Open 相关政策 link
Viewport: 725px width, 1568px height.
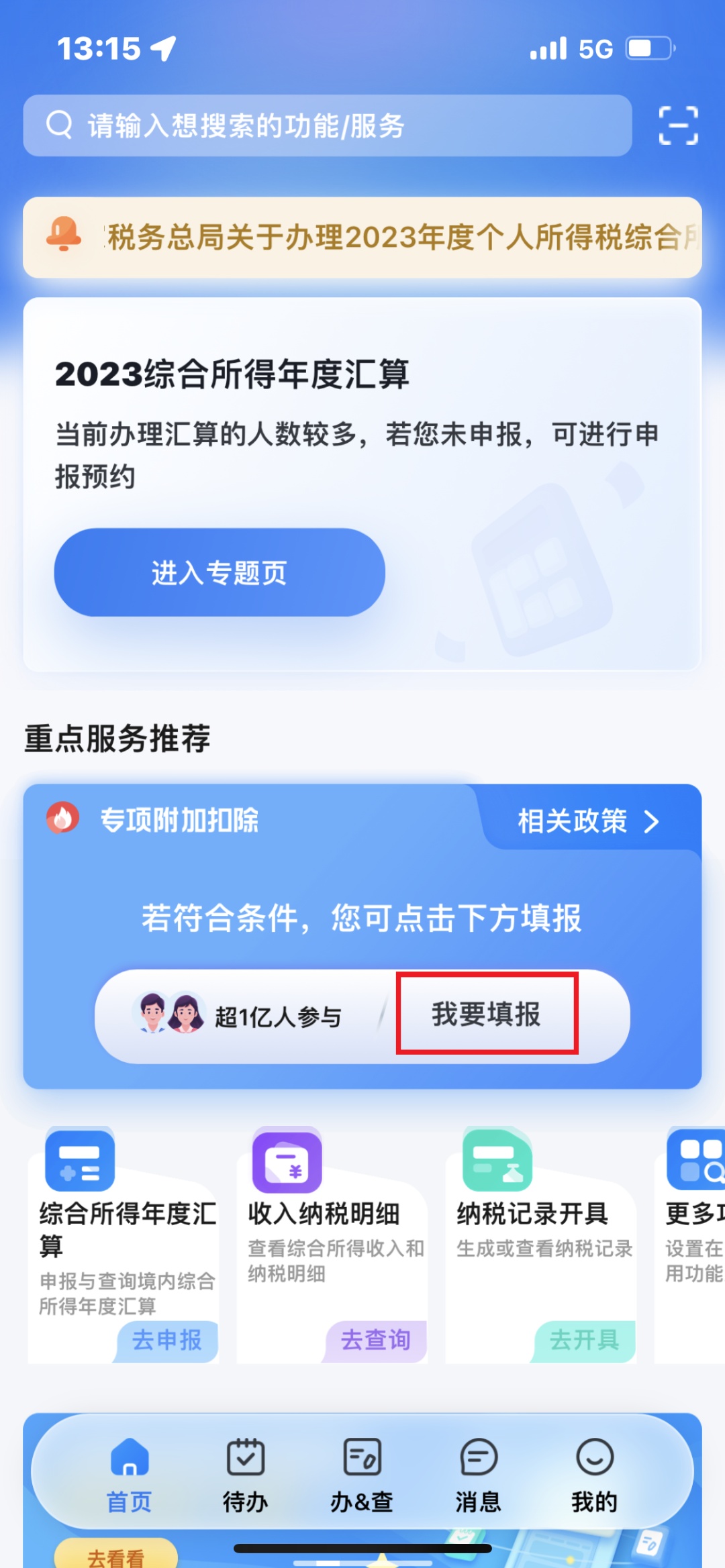click(x=587, y=821)
